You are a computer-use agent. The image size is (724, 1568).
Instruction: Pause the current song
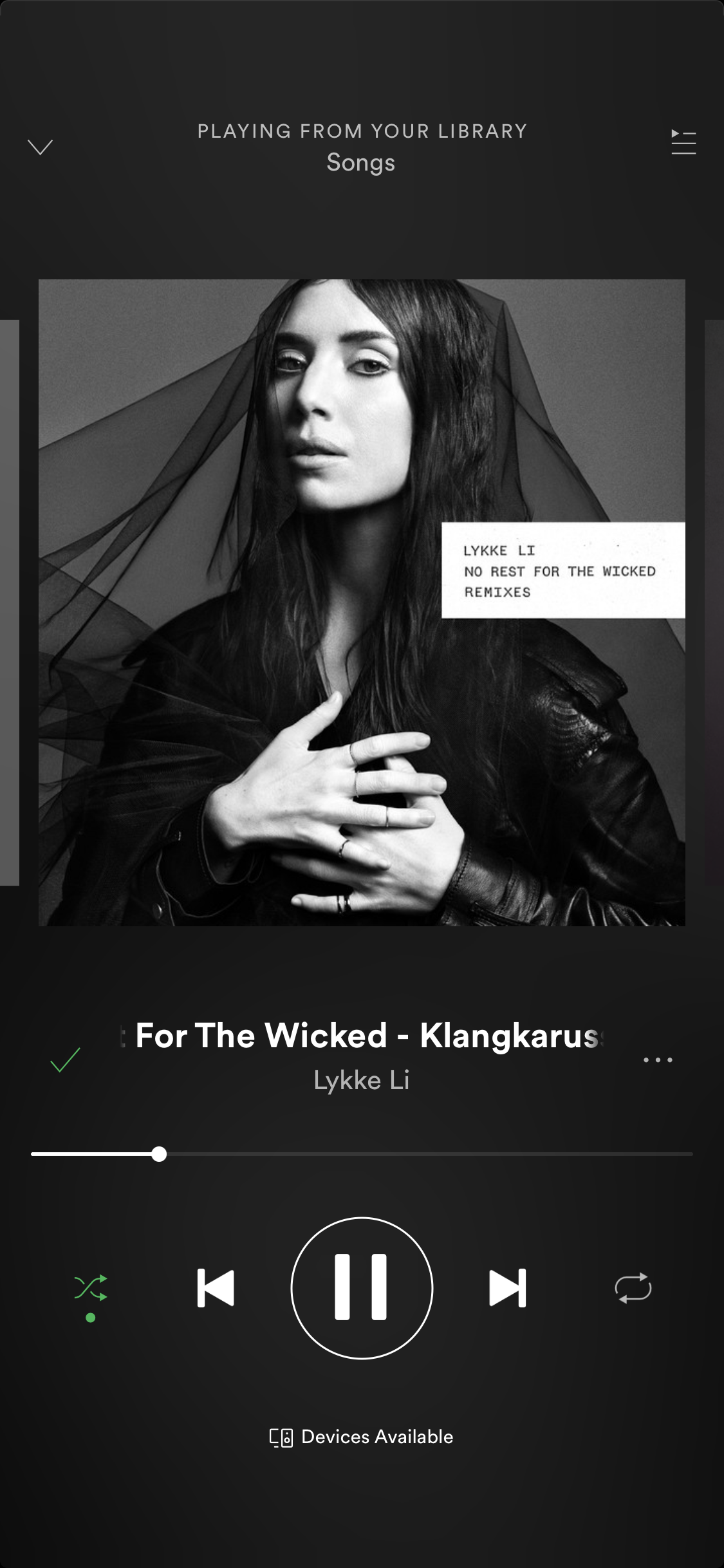click(x=362, y=1288)
